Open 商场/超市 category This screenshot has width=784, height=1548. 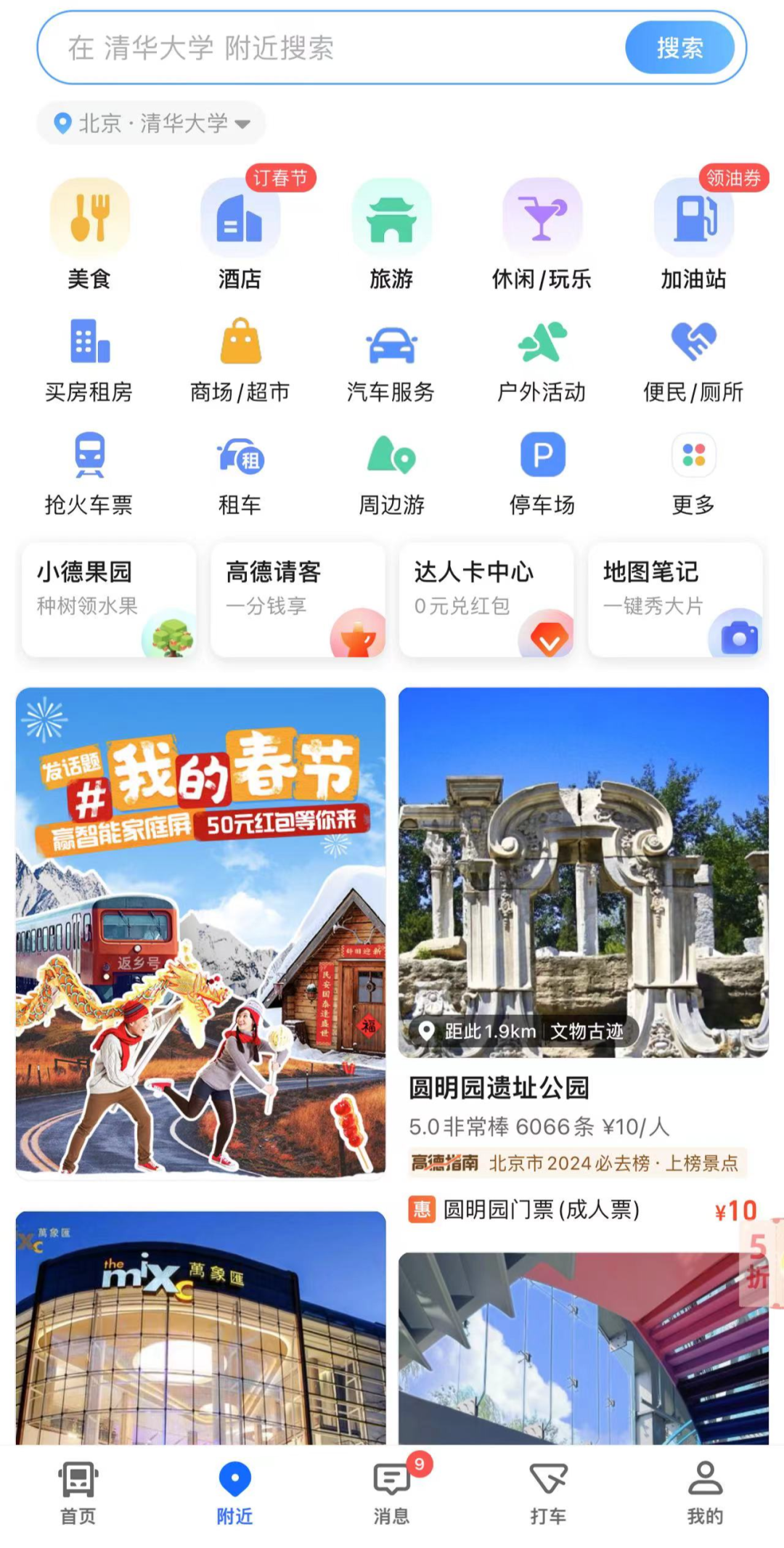coord(240,360)
